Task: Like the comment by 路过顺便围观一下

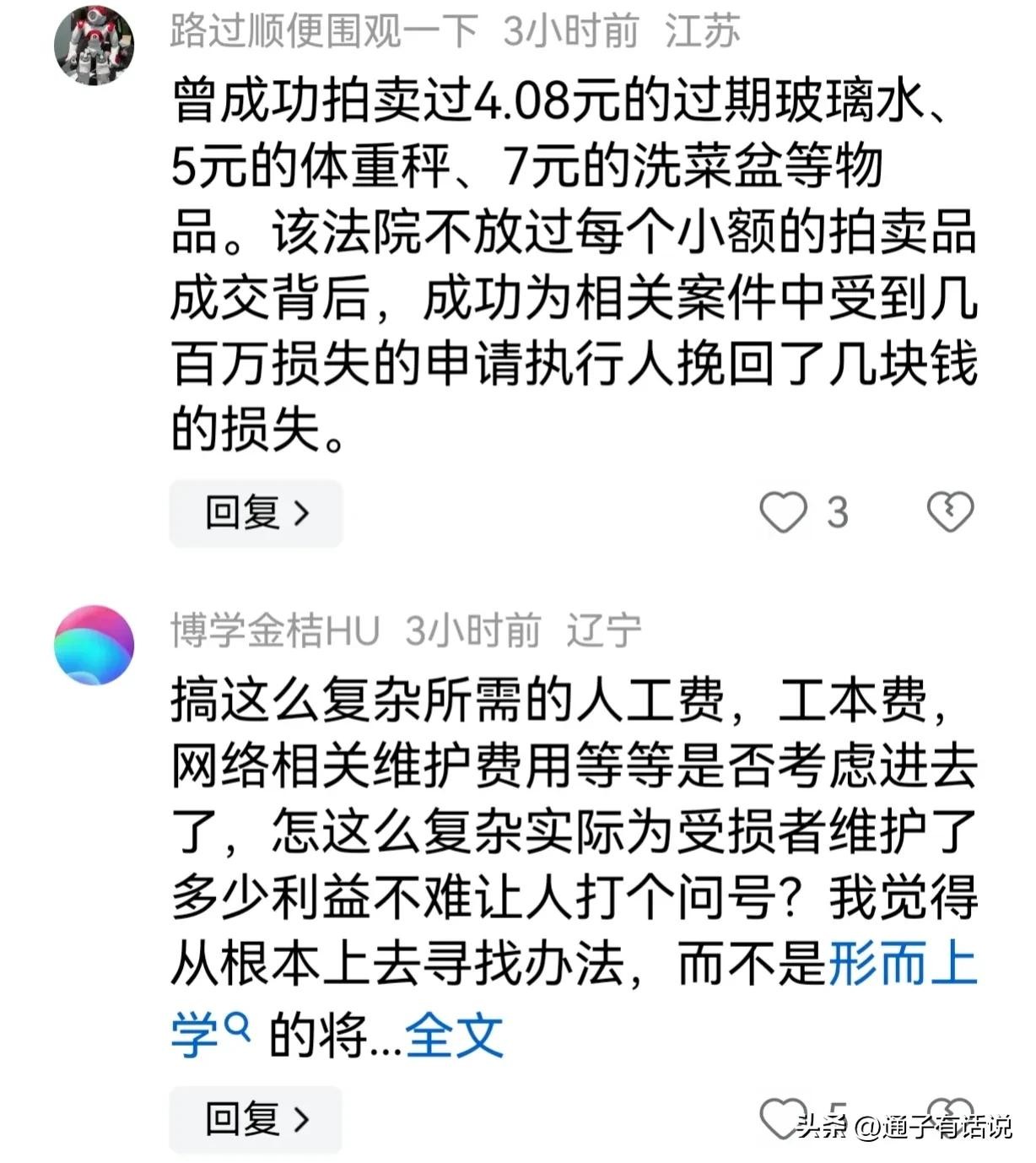Action: [783, 512]
